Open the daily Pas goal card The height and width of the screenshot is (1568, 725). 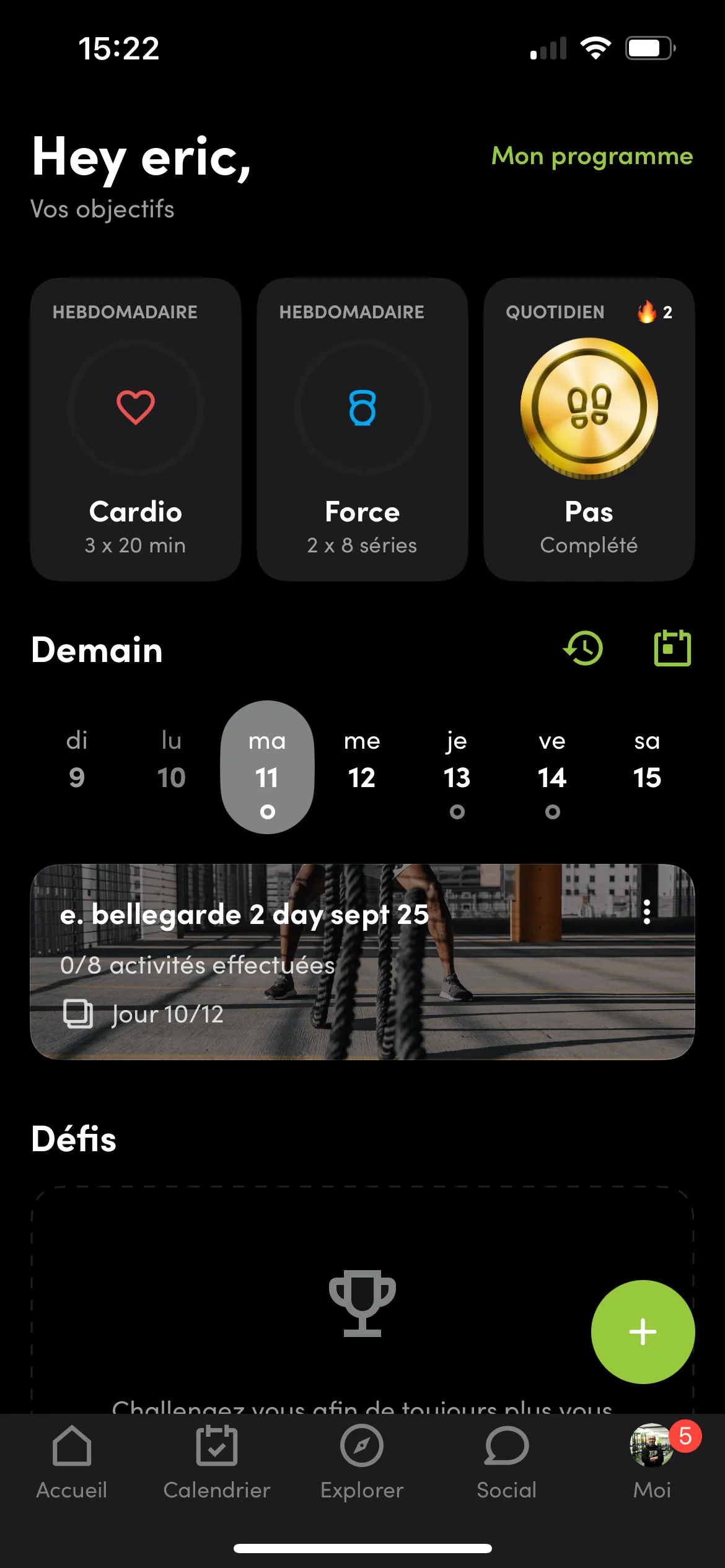(589, 429)
